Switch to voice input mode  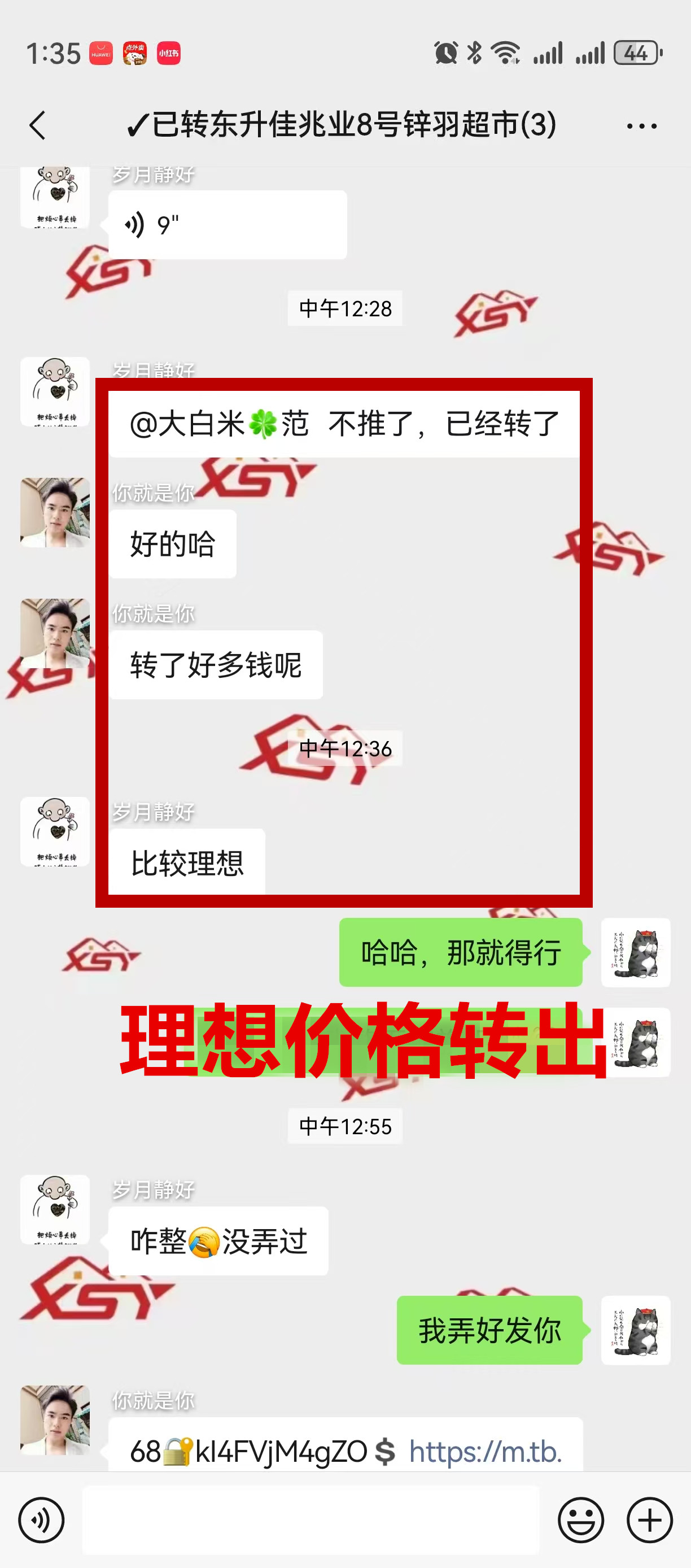click(x=41, y=1520)
